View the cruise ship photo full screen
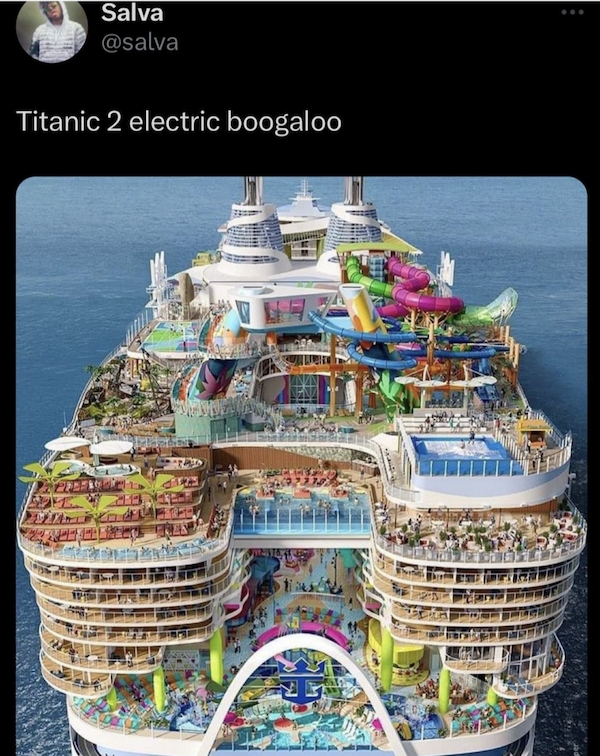 [x=300, y=465]
